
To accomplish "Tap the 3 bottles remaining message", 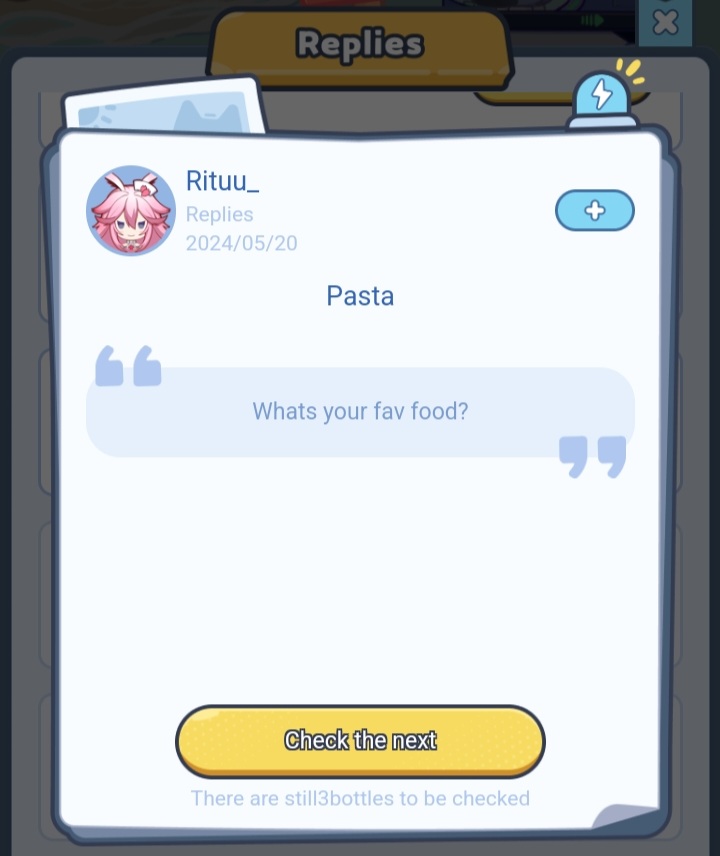I will 360,798.
